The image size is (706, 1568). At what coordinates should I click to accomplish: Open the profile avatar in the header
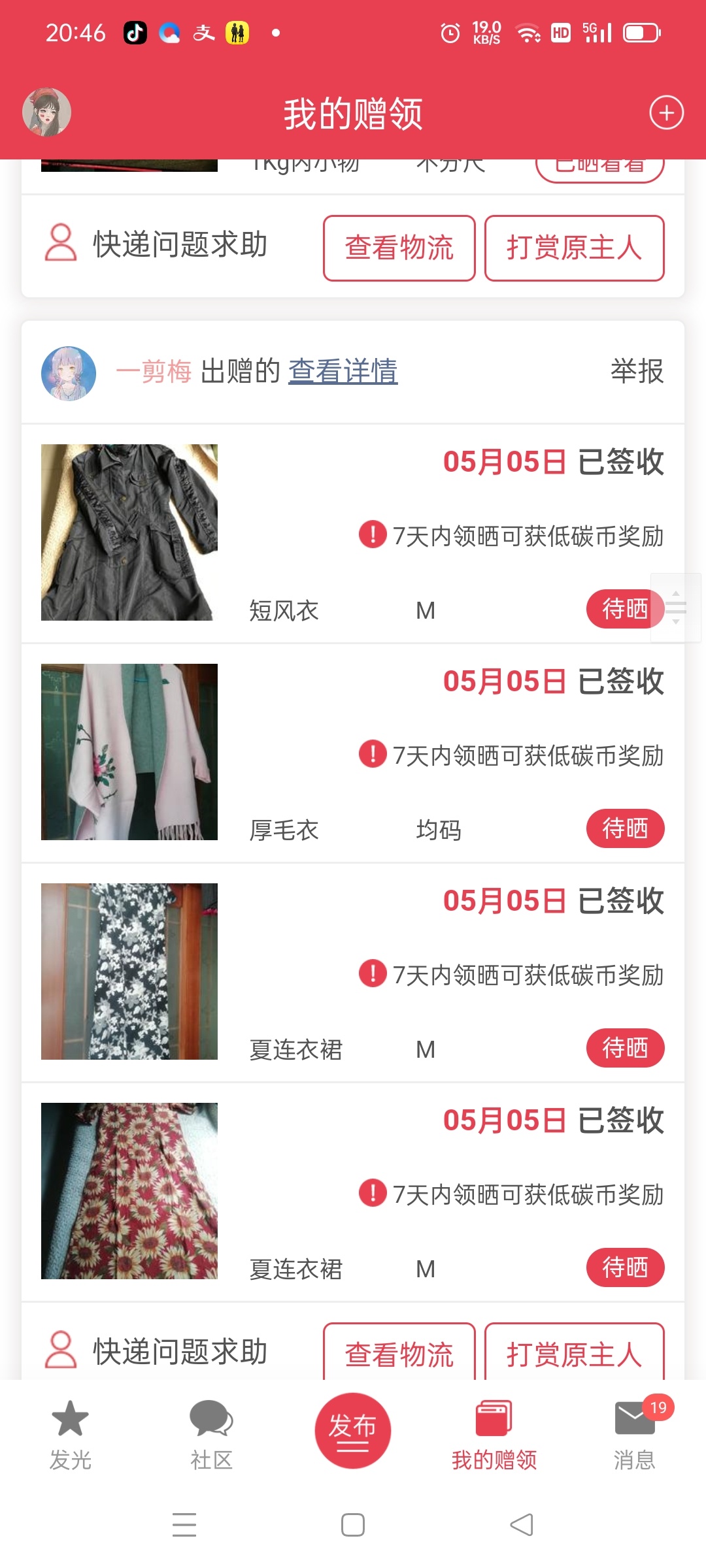click(46, 112)
